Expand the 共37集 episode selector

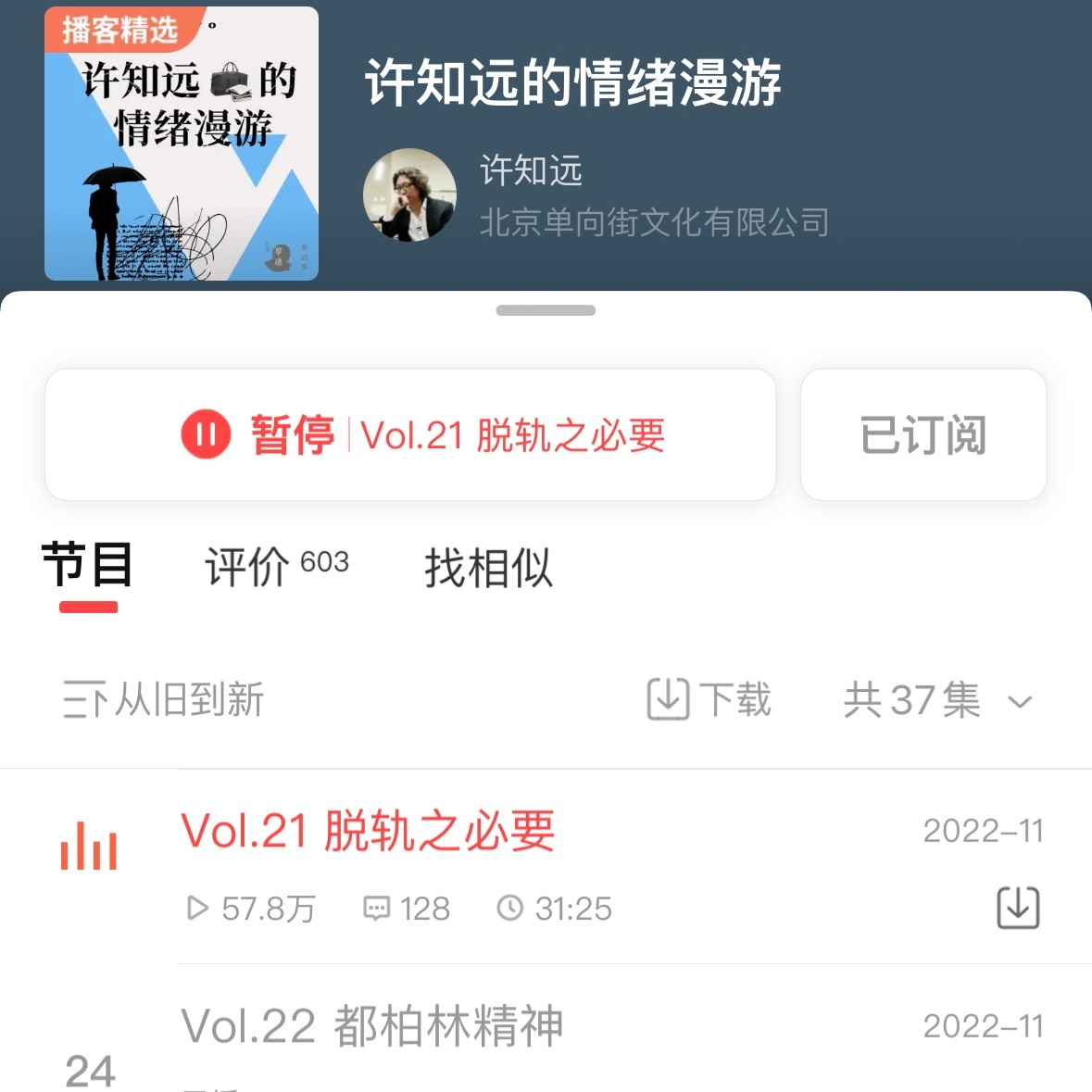pos(936,700)
